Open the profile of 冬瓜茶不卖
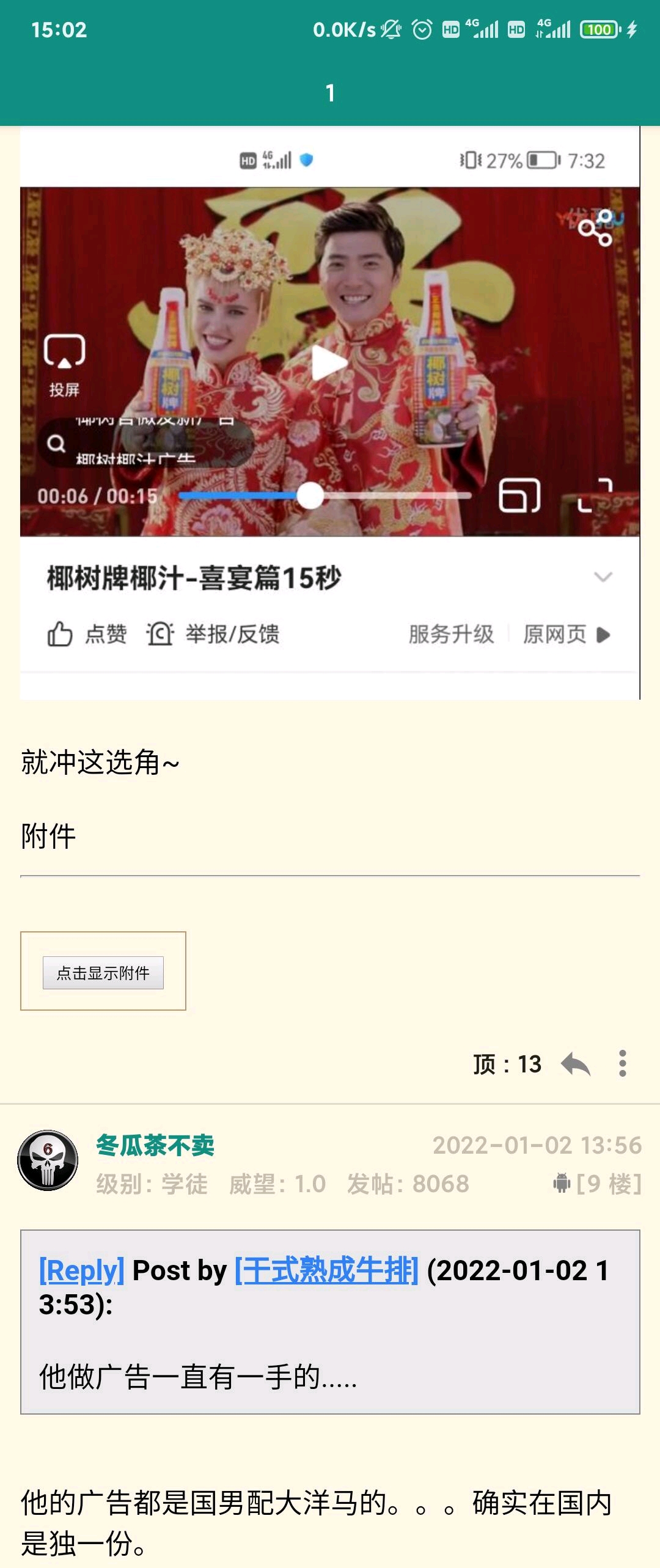Screen dimensions: 660x1568 pos(155,1146)
